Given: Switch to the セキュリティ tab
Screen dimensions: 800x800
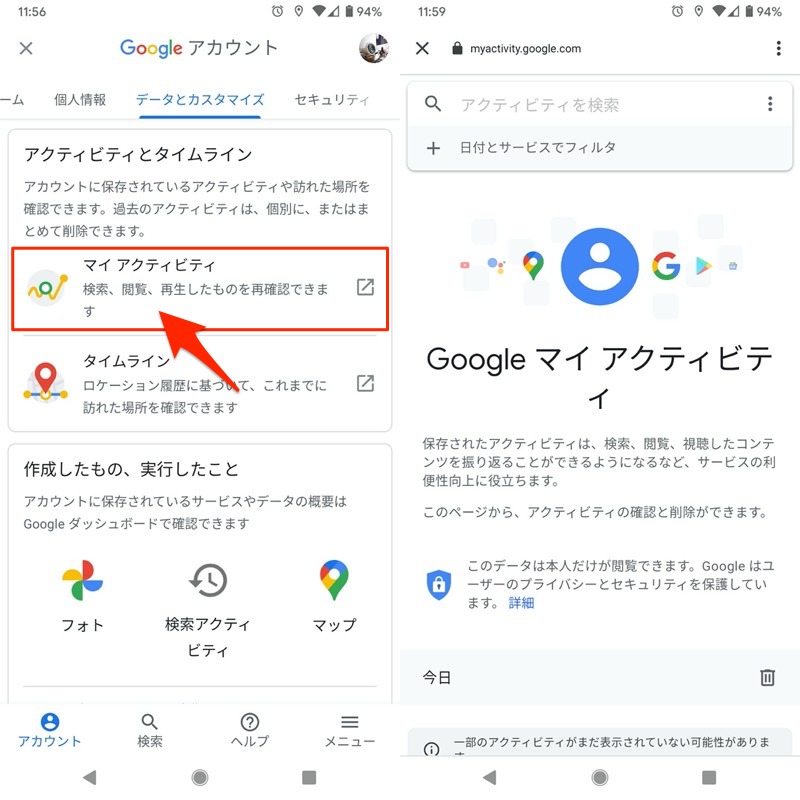Looking at the screenshot, I should point(331,100).
